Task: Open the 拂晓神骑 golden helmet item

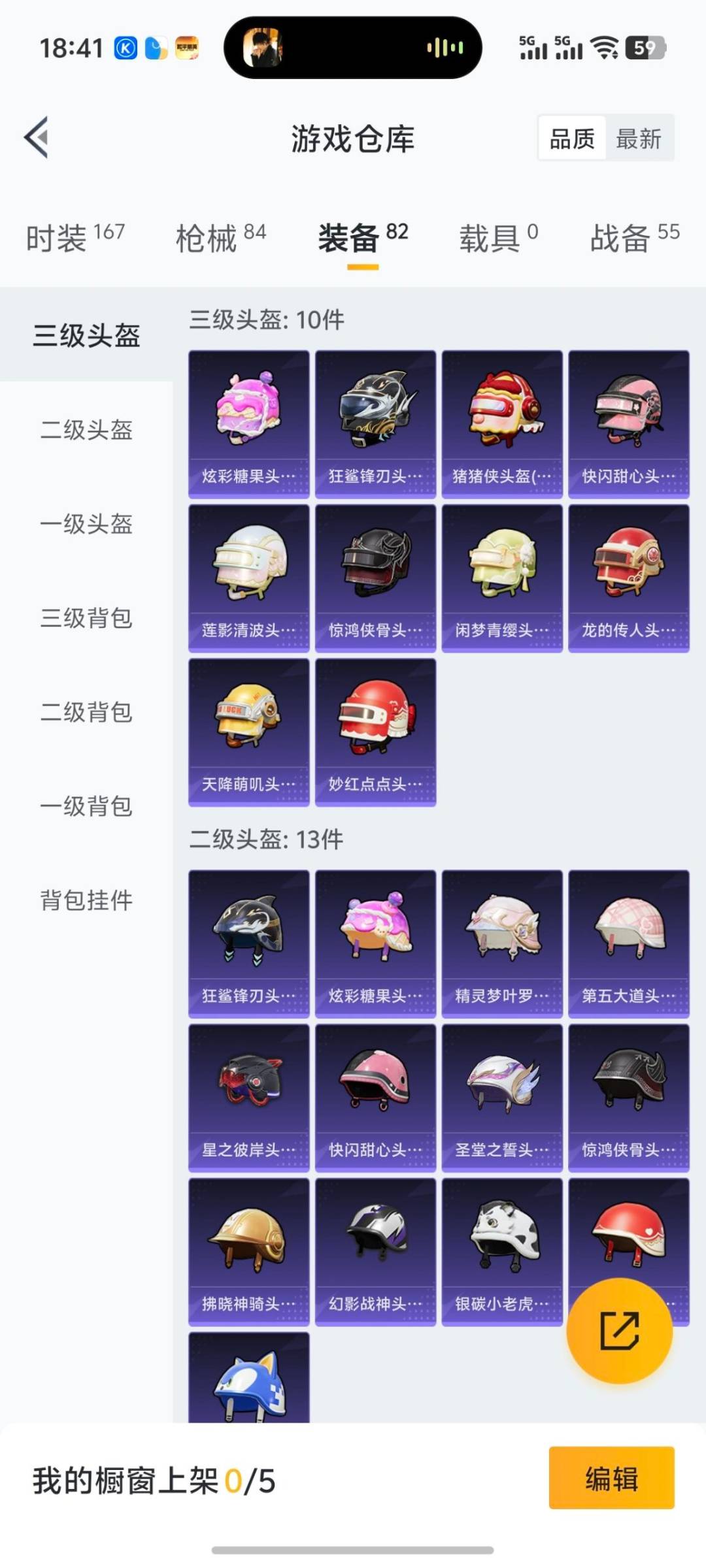Action: click(x=248, y=1250)
